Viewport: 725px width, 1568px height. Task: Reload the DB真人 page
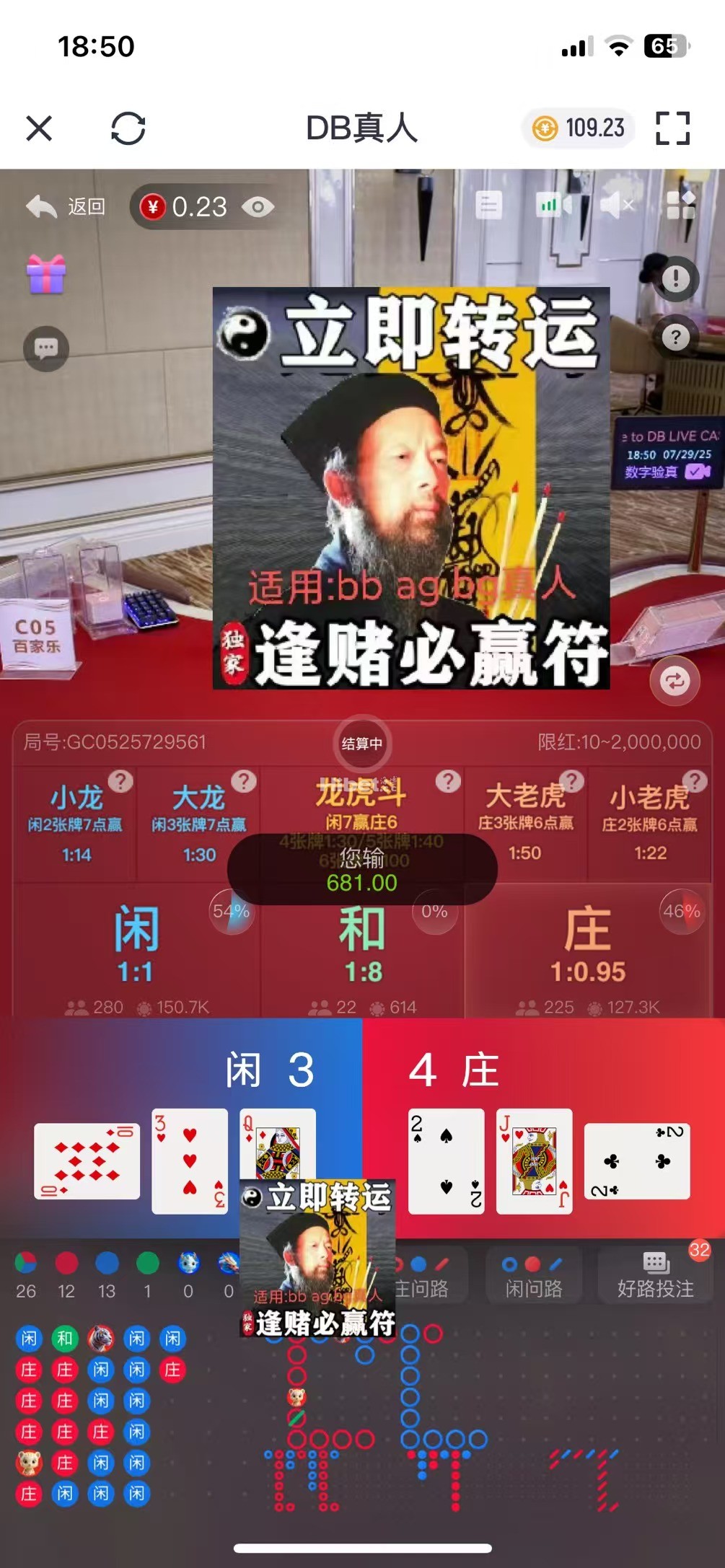pos(128,129)
